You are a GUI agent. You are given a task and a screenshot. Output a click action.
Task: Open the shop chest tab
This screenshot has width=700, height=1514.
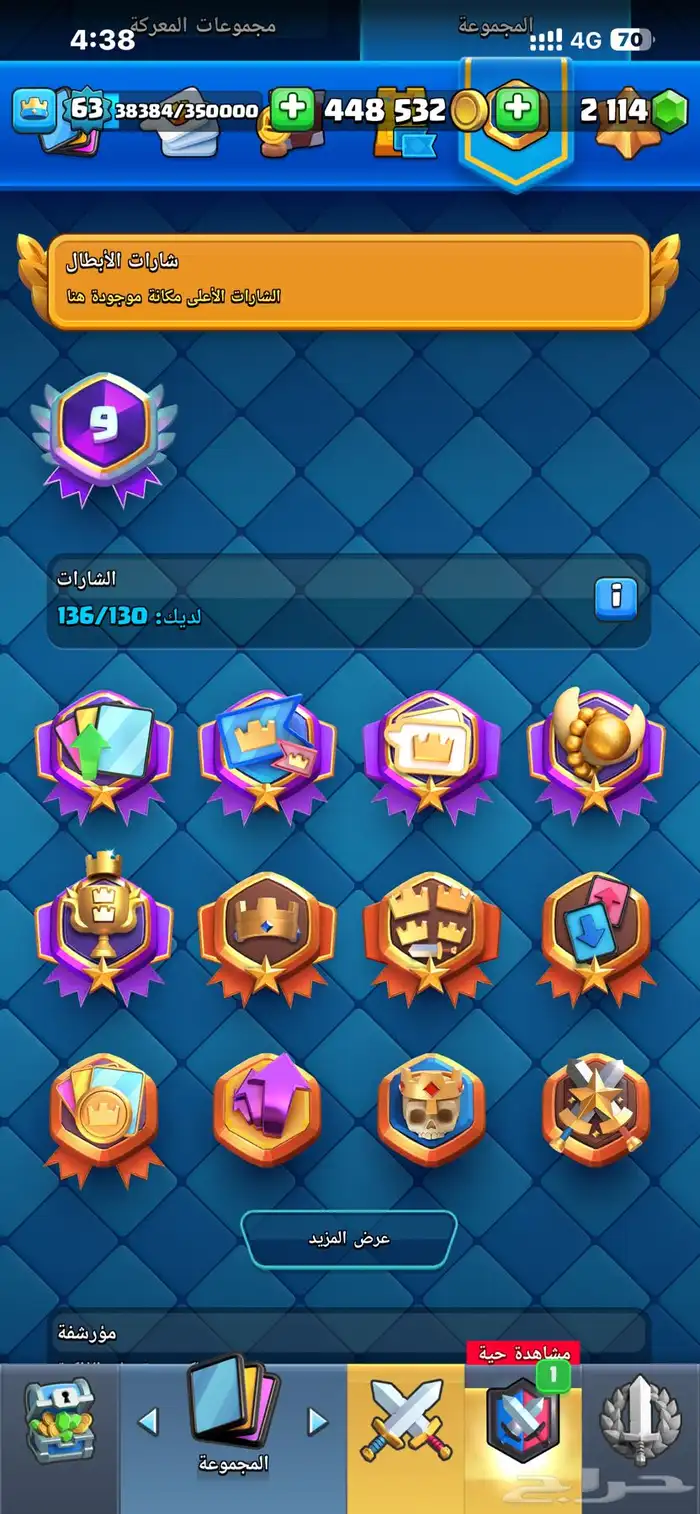(58, 1422)
